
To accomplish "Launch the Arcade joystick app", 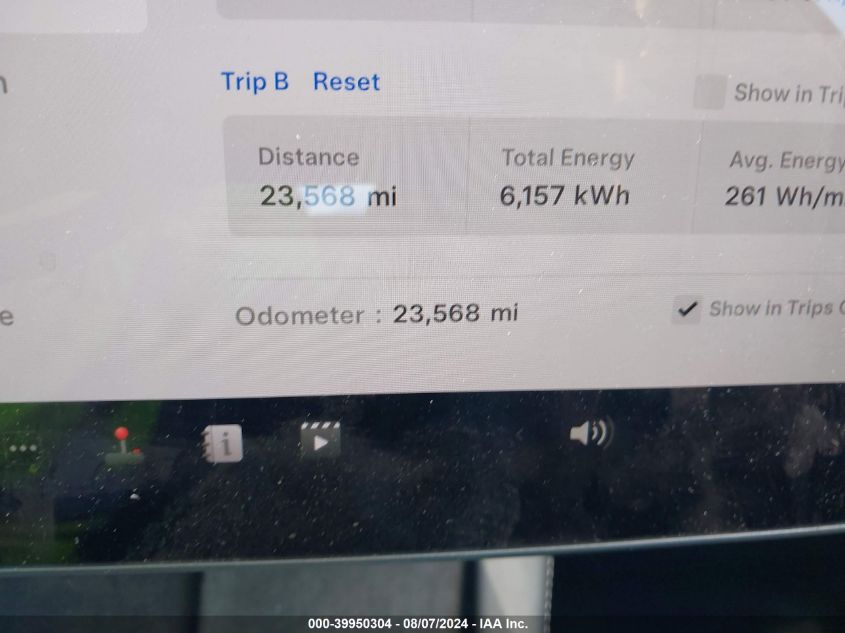I will (x=123, y=445).
